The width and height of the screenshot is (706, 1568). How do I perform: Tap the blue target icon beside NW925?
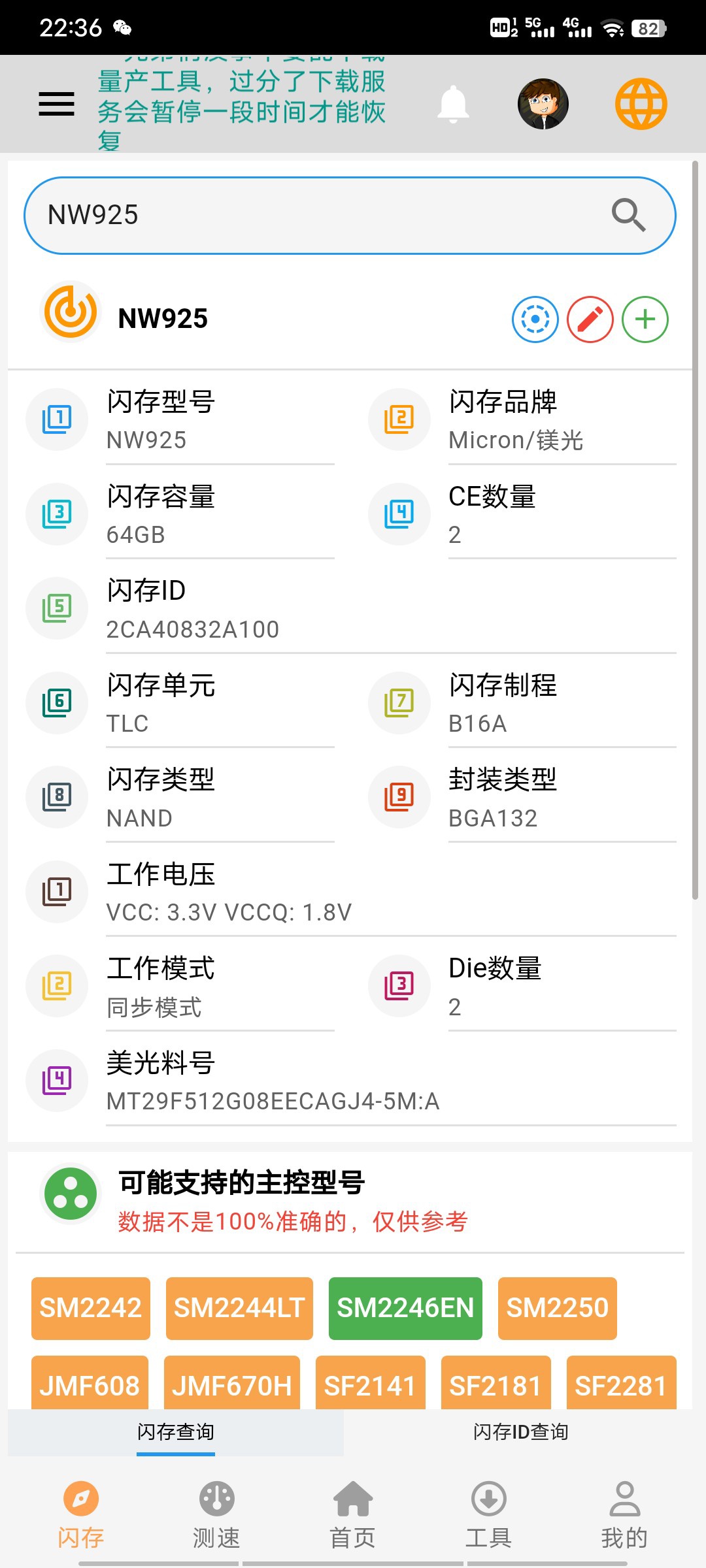tap(535, 319)
